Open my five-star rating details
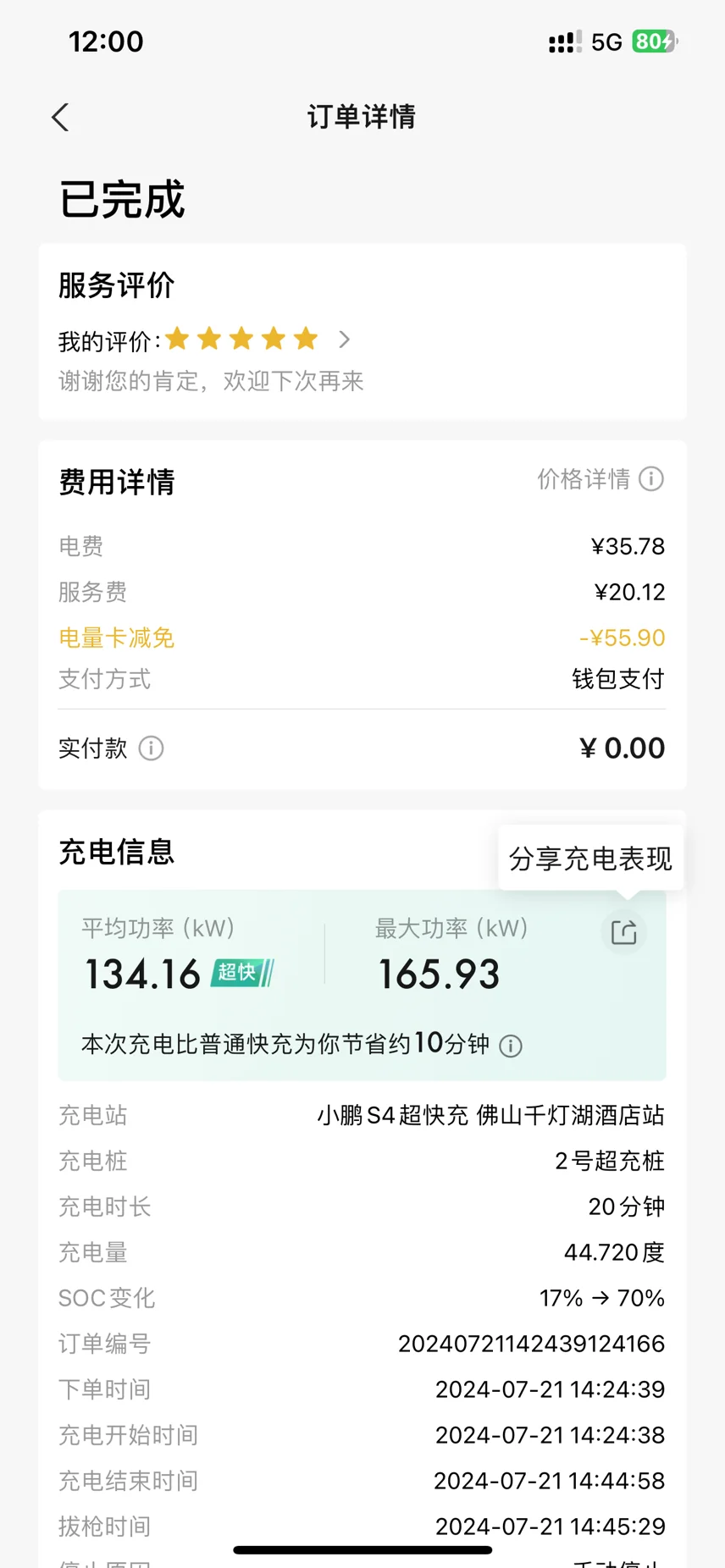Image resolution: width=725 pixels, height=1568 pixels. [344, 340]
